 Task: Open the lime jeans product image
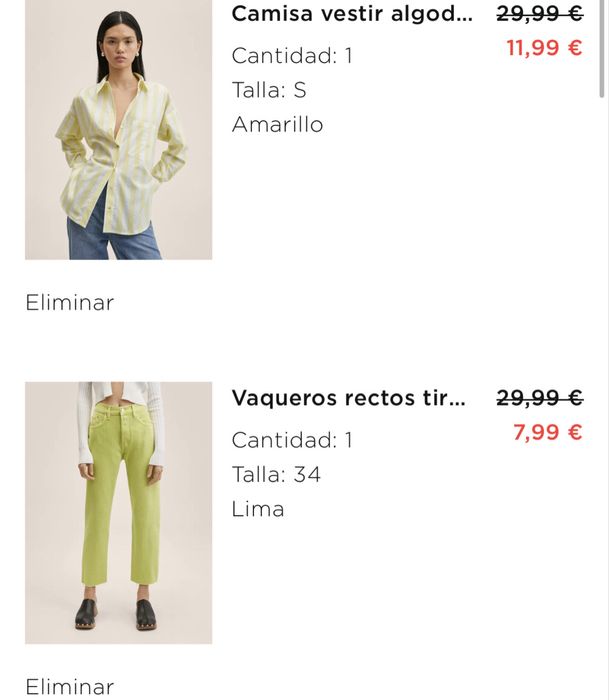[118, 512]
